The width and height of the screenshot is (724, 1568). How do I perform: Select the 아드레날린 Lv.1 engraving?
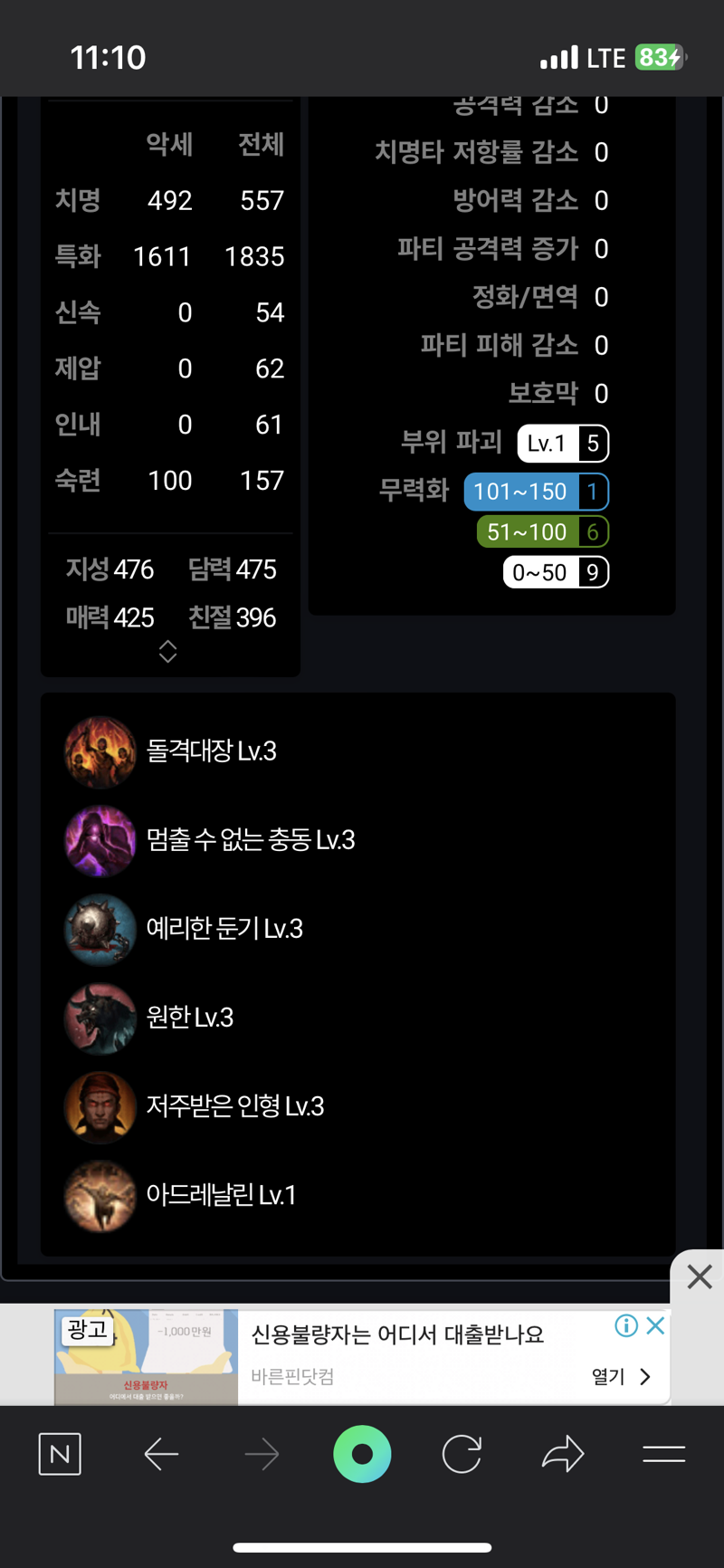coord(220,1195)
